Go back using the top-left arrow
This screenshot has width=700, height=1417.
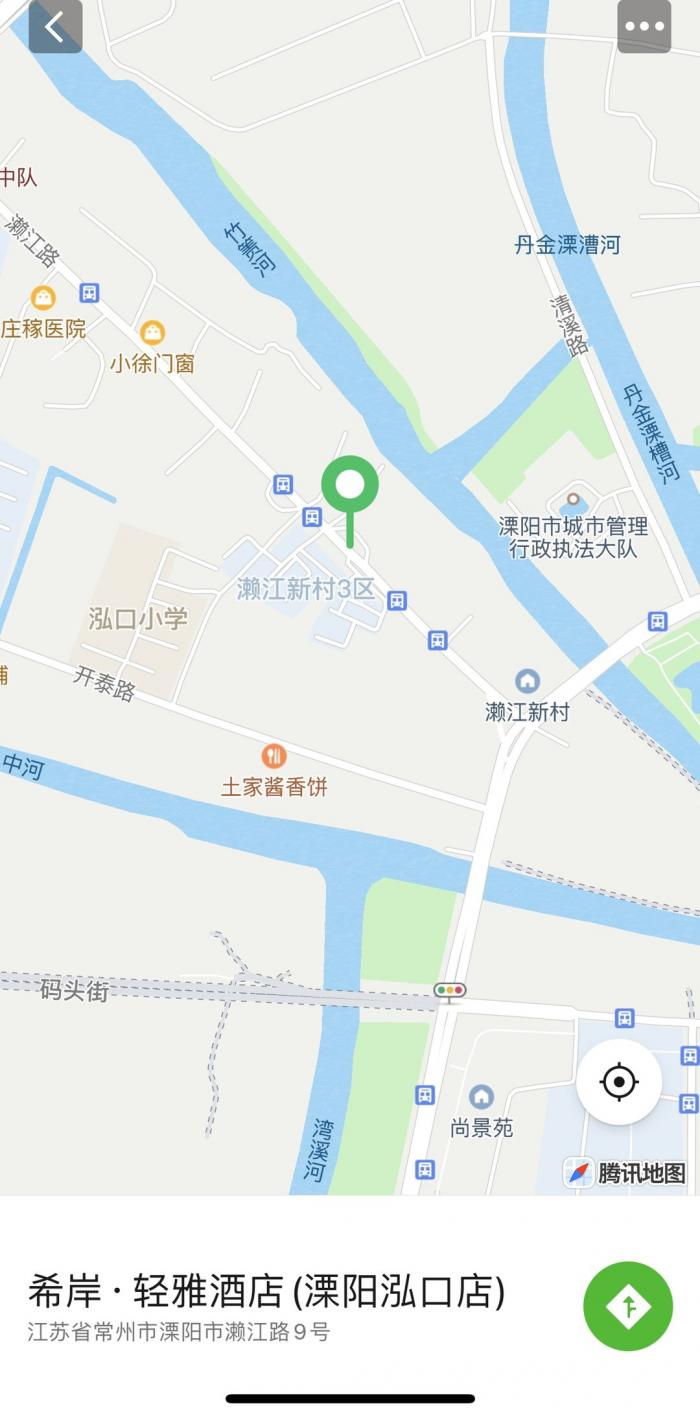click(x=55, y=27)
